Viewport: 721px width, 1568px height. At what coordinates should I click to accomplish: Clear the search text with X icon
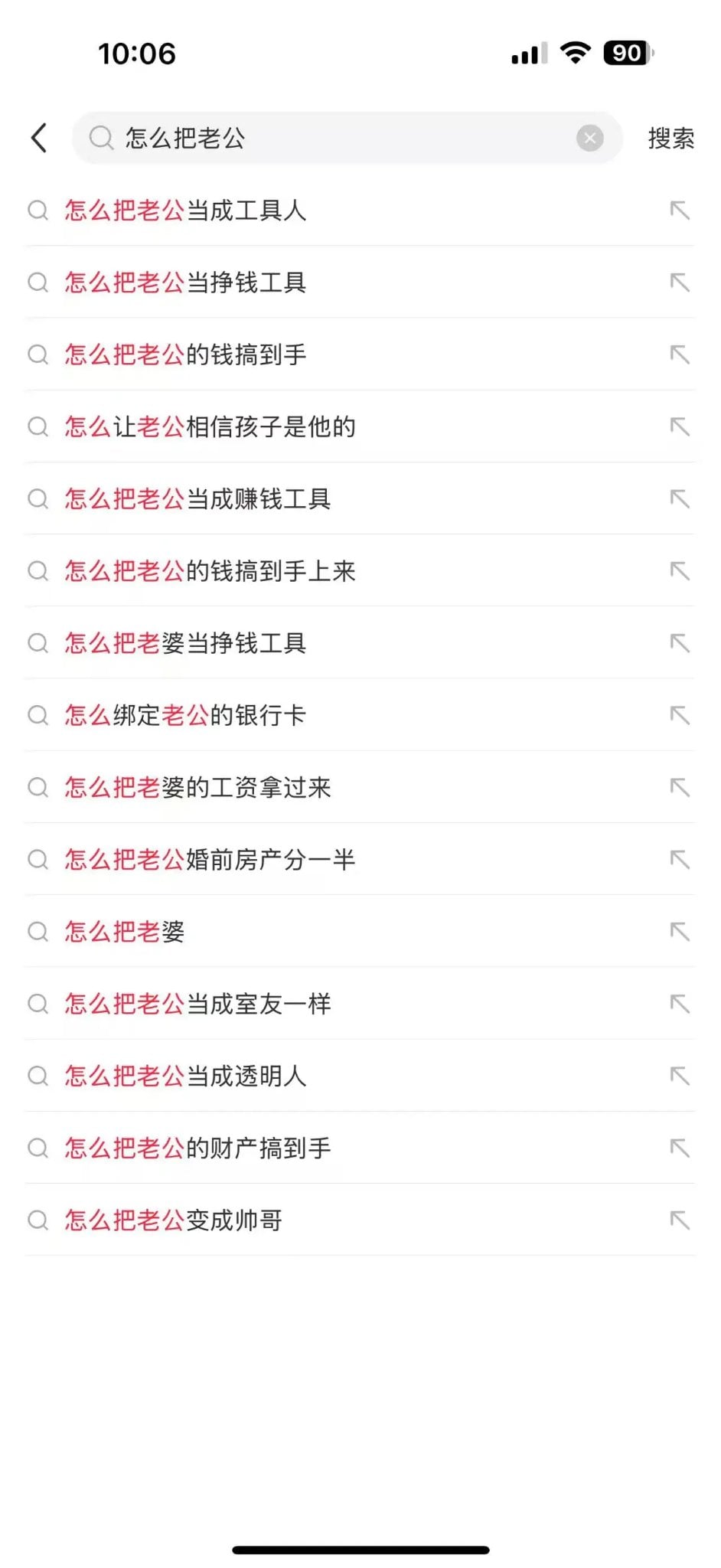[x=589, y=139]
